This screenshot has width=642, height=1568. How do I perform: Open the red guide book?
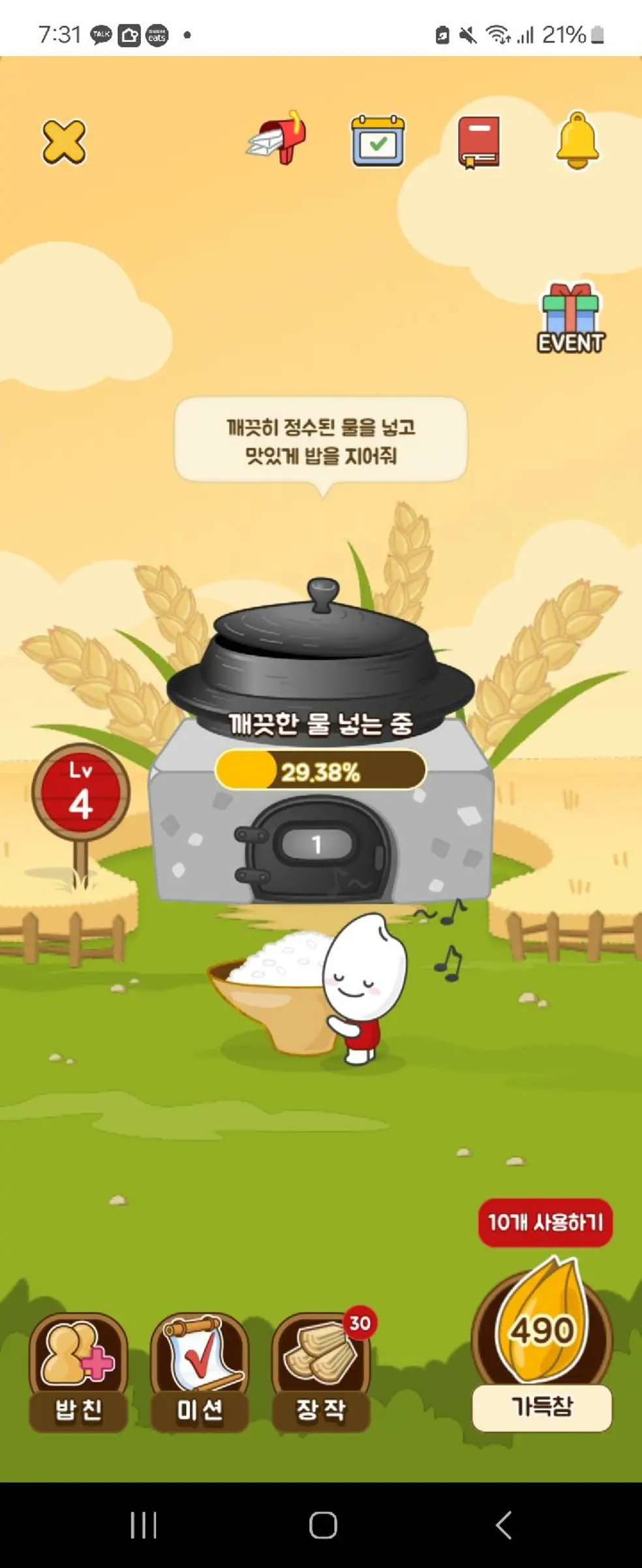(479, 141)
